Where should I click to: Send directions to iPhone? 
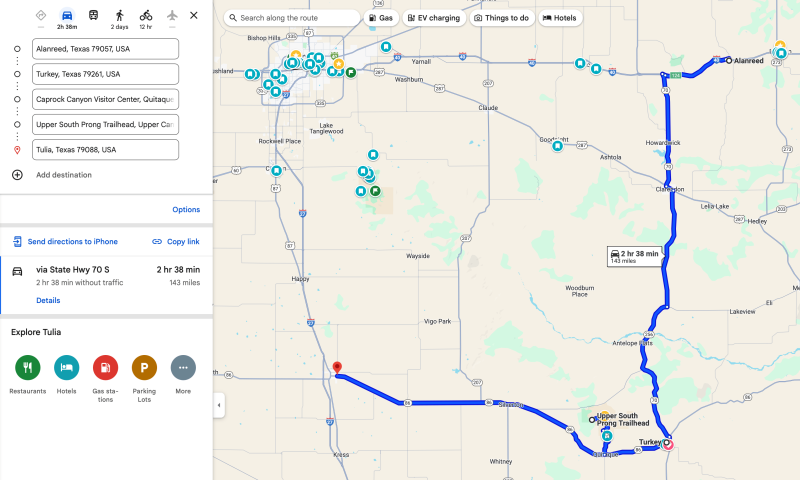(x=65, y=242)
